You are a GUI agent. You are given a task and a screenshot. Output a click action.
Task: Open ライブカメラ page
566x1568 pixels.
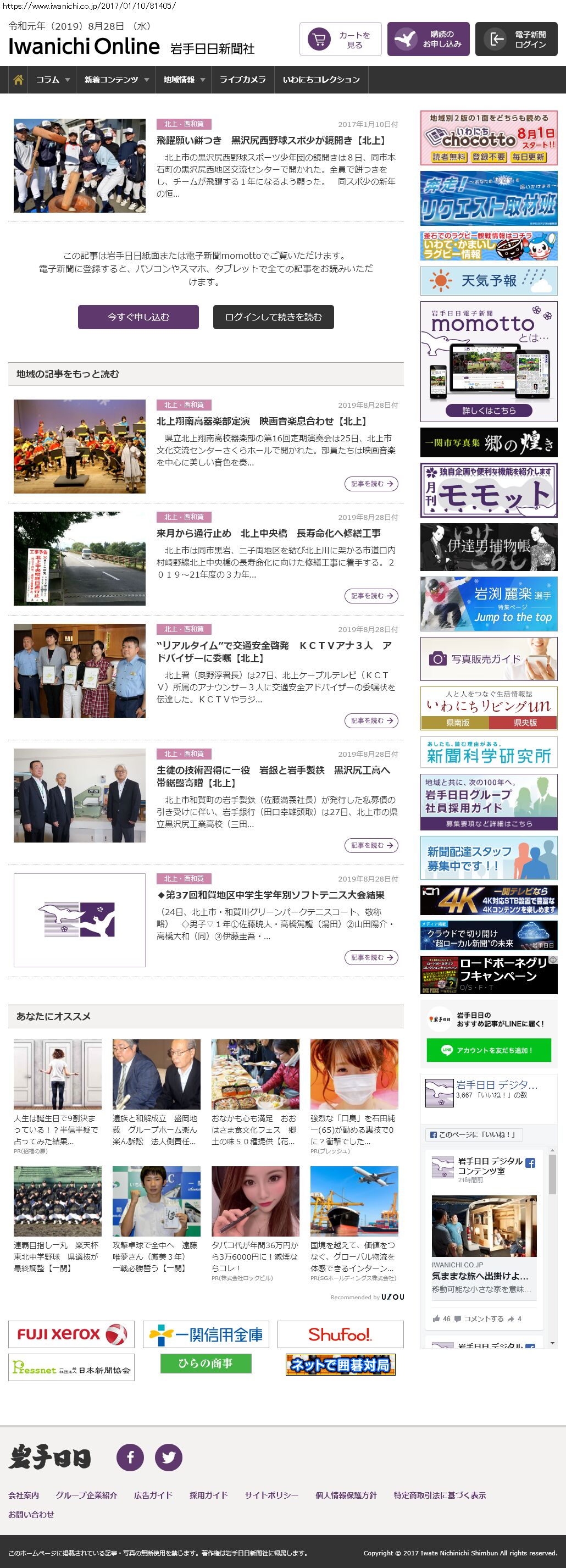(242, 80)
